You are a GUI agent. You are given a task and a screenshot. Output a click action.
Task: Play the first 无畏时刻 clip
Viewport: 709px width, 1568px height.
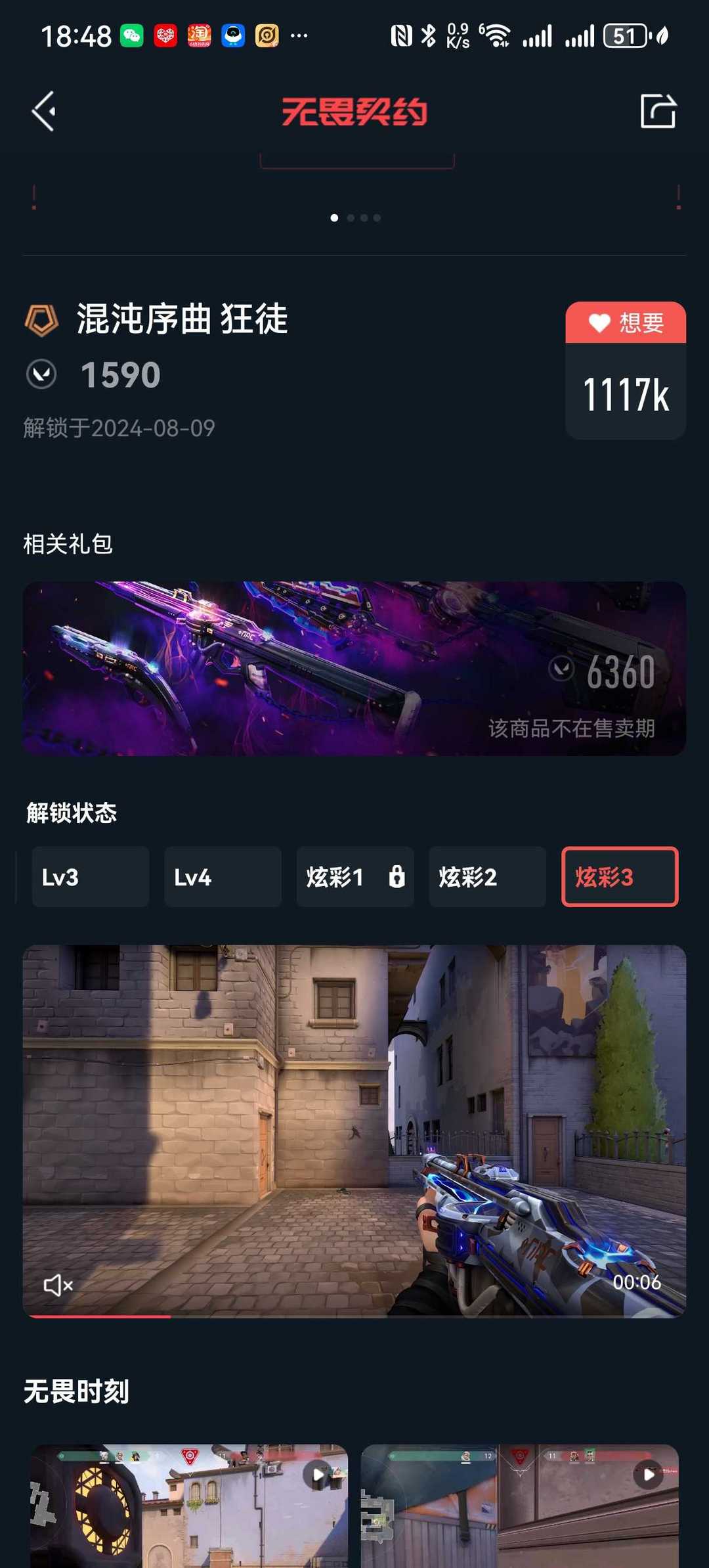(x=189, y=1506)
